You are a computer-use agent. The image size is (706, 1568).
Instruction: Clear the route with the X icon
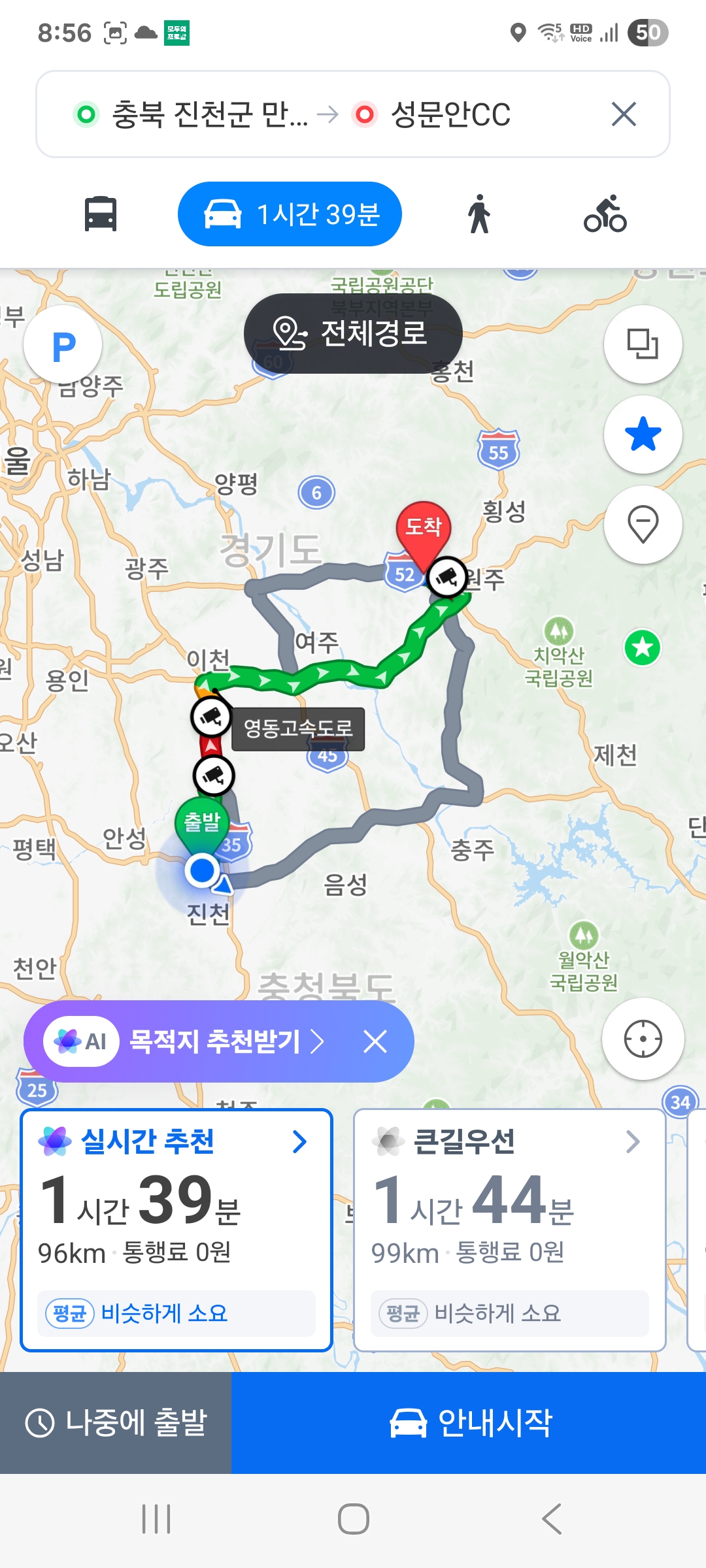click(624, 114)
